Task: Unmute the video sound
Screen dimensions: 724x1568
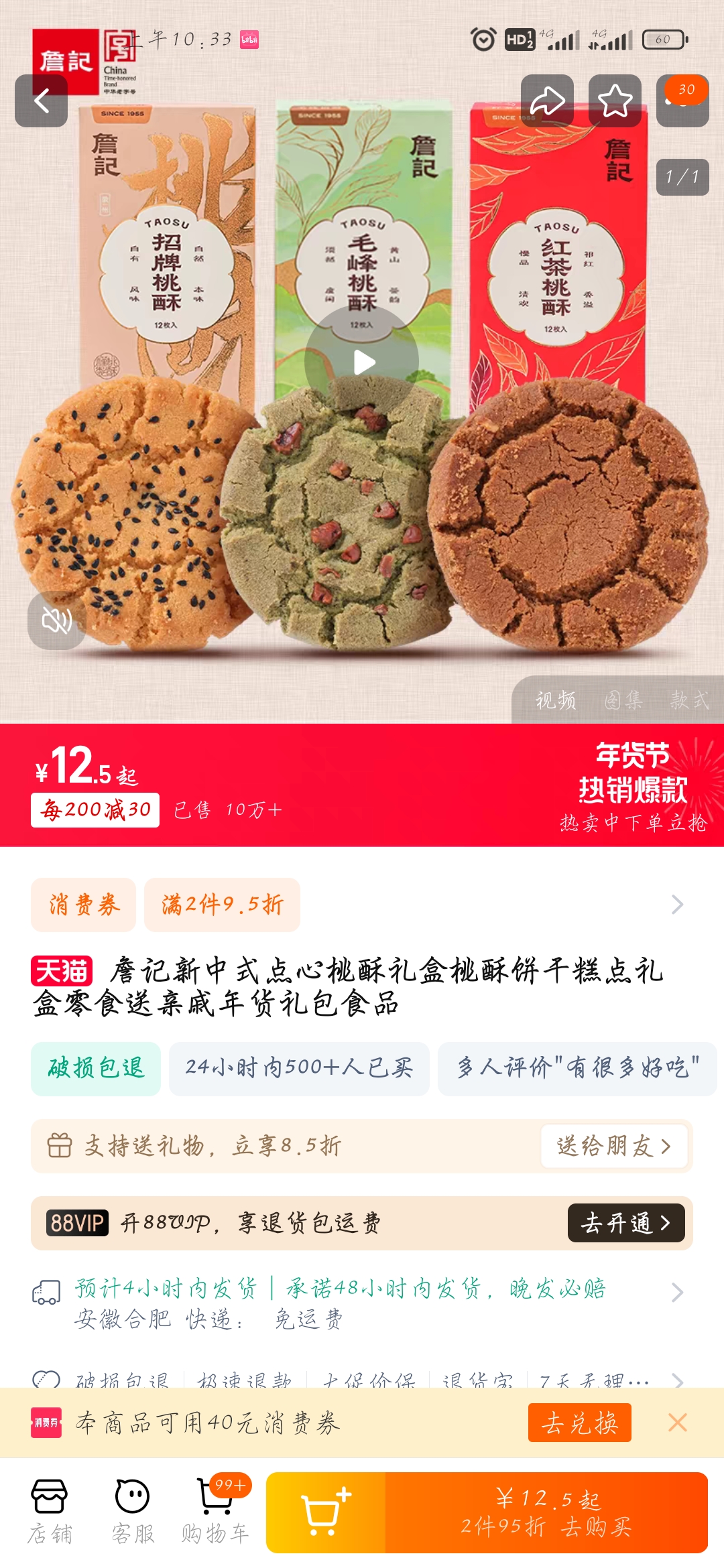Action: [x=56, y=620]
